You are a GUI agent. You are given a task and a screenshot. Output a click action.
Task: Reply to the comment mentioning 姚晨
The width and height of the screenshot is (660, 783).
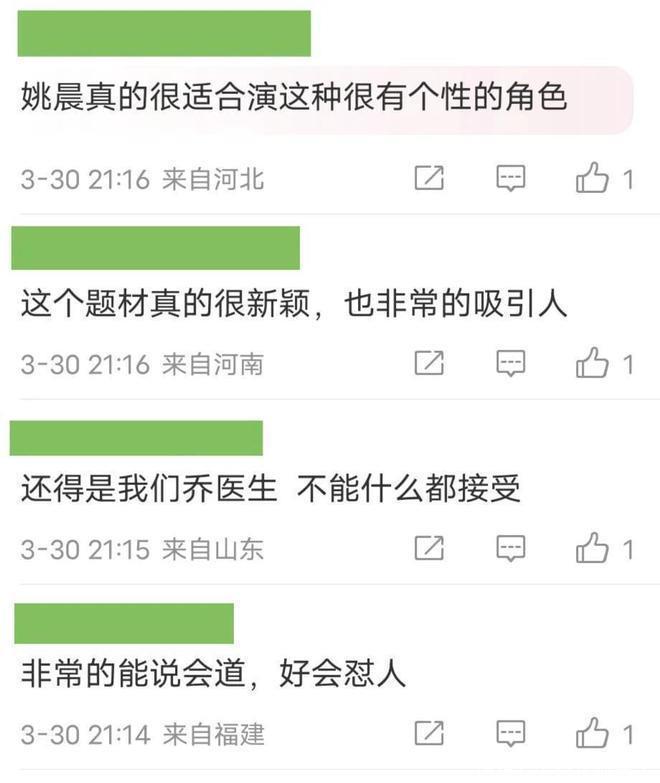511,179
